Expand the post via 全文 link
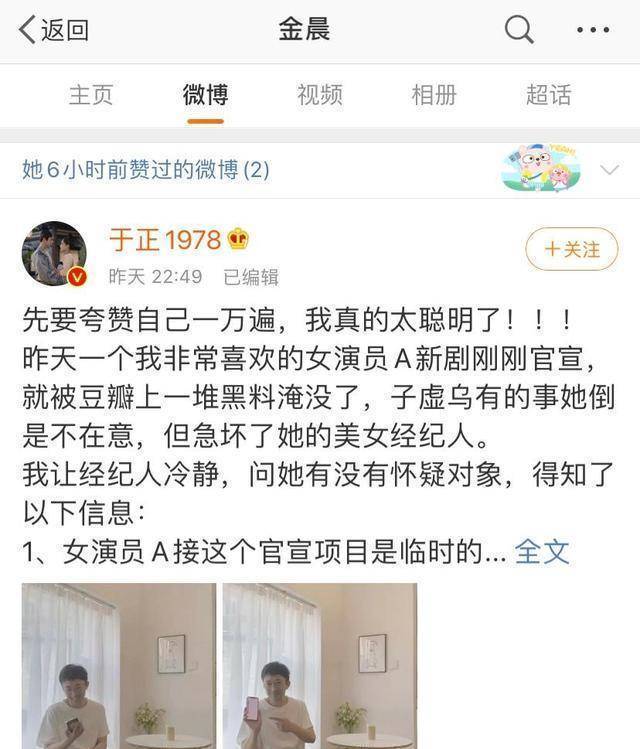Screen dimensions: 640x749 point(542,551)
